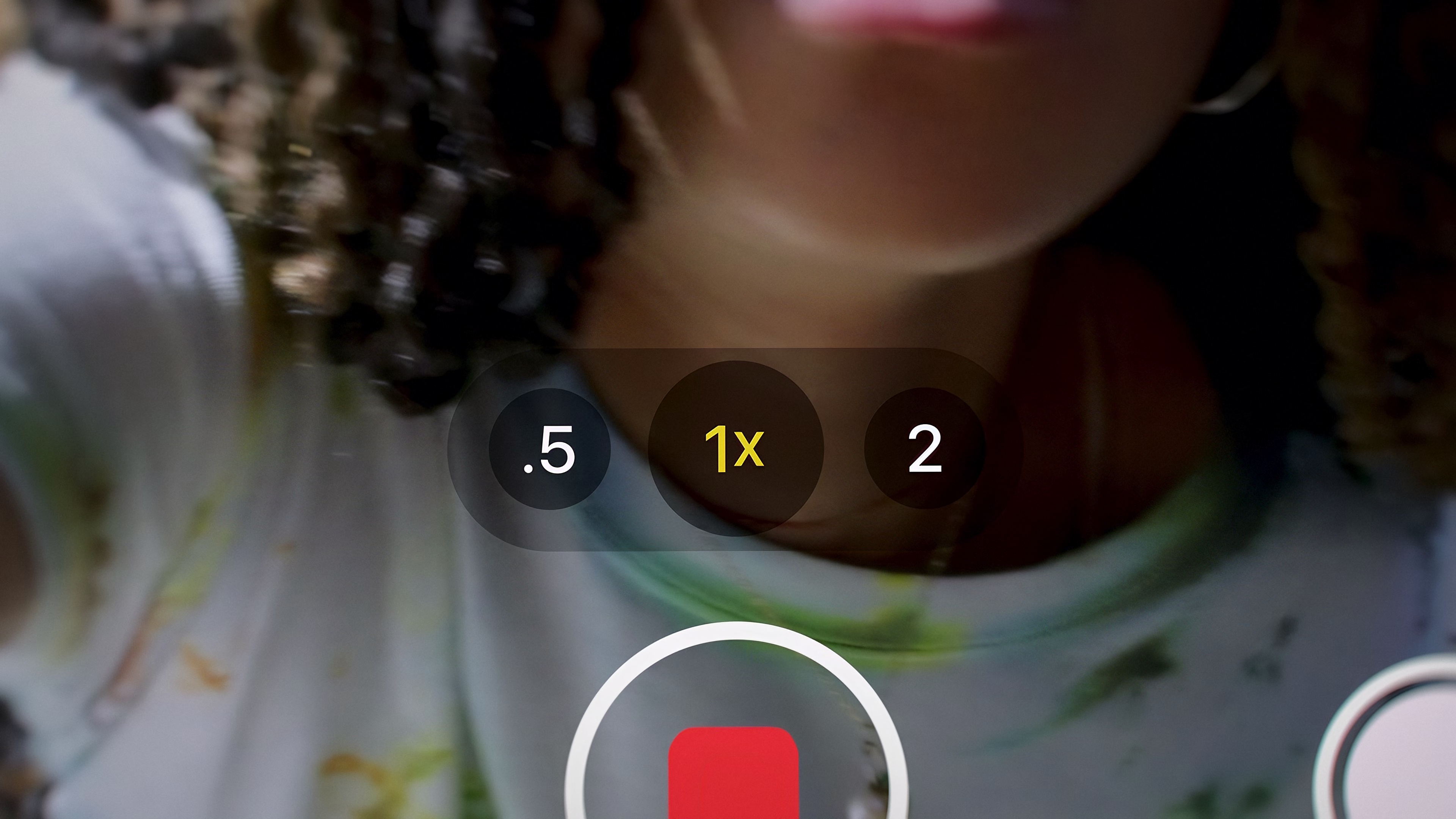Select the 1x zoom level
Screen dimensions: 1456x819
tap(735, 448)
